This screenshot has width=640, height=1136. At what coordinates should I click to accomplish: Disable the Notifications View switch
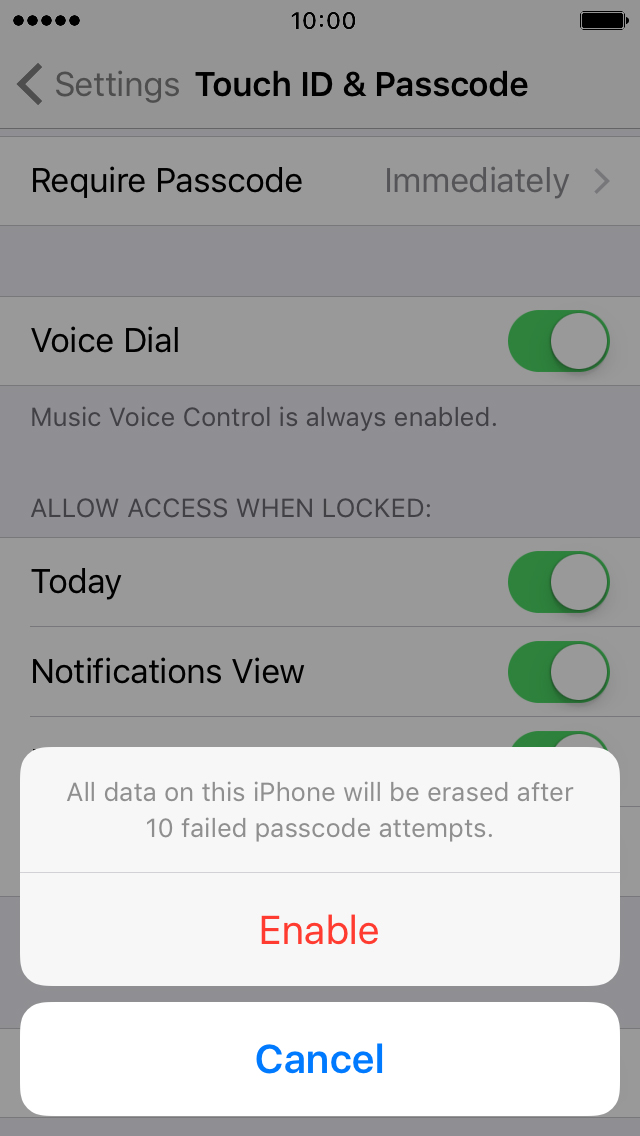(x=559, y=672)
